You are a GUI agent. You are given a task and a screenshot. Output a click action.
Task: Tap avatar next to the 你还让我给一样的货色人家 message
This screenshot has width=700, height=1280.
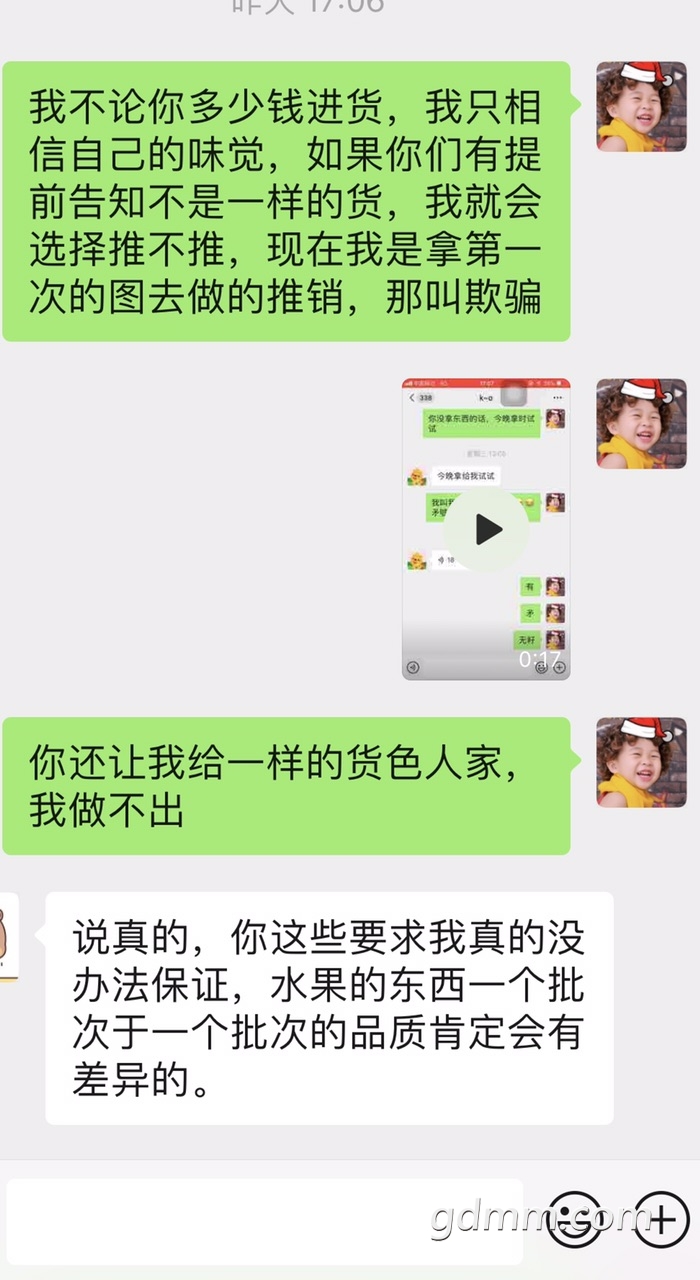click(641, 762)
